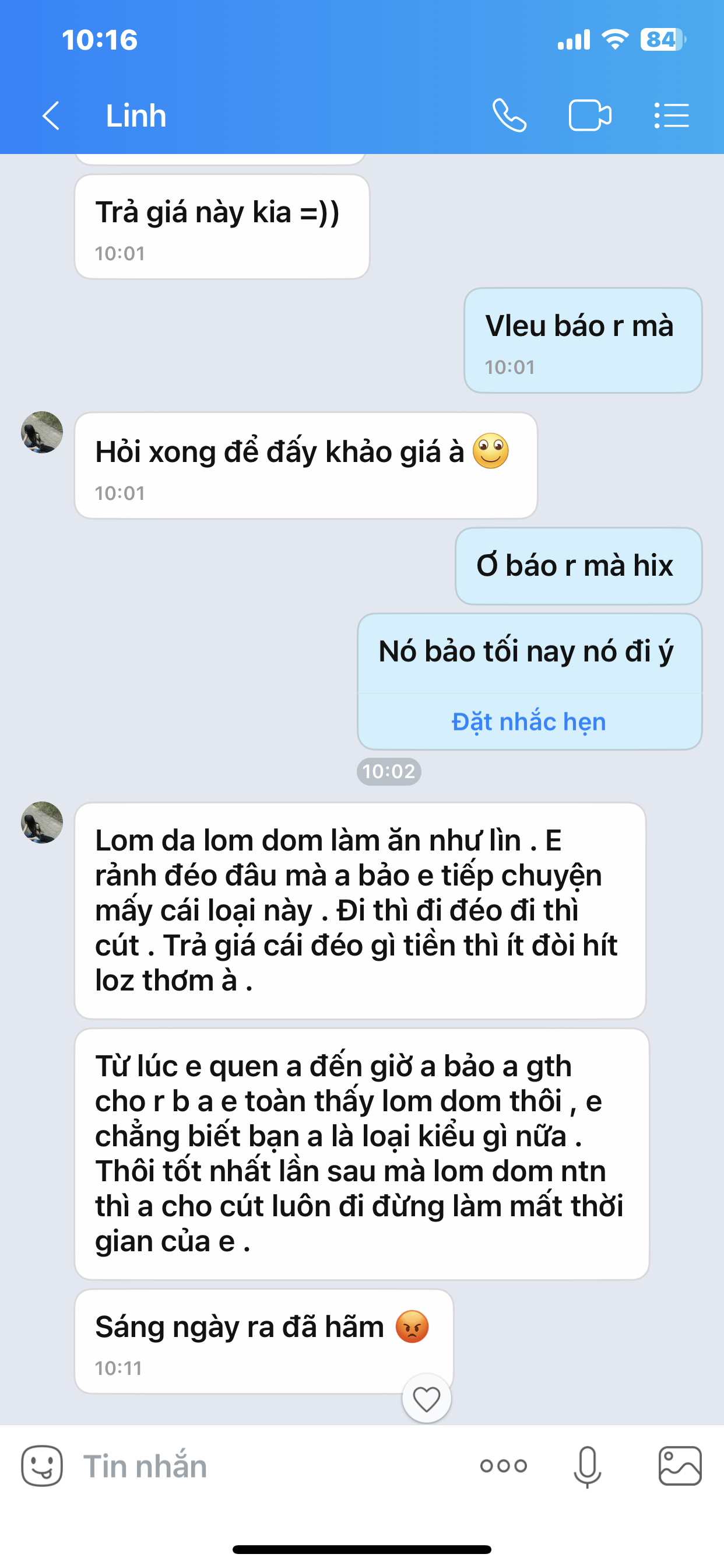Start a voice call with Linh
The height and width of the screenshot is (1568, 724).
(x=509, y=116)
